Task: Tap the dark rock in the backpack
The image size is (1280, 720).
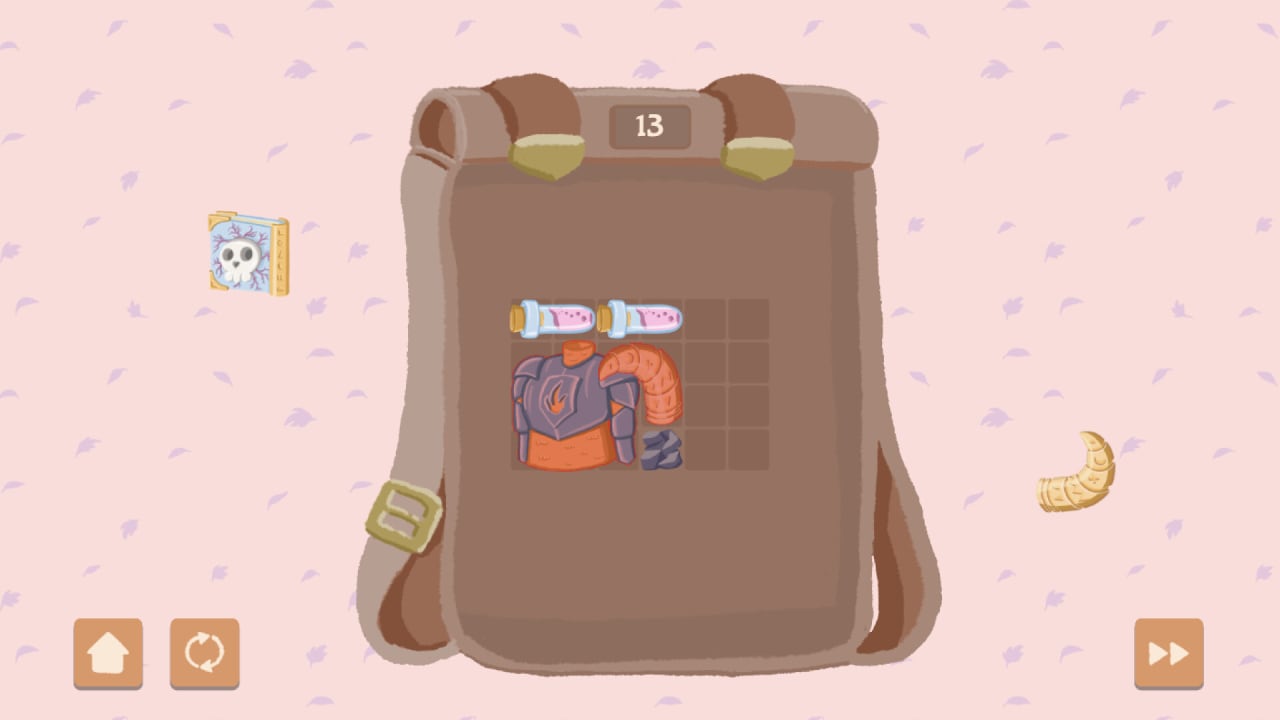Action: pos(661,451)
